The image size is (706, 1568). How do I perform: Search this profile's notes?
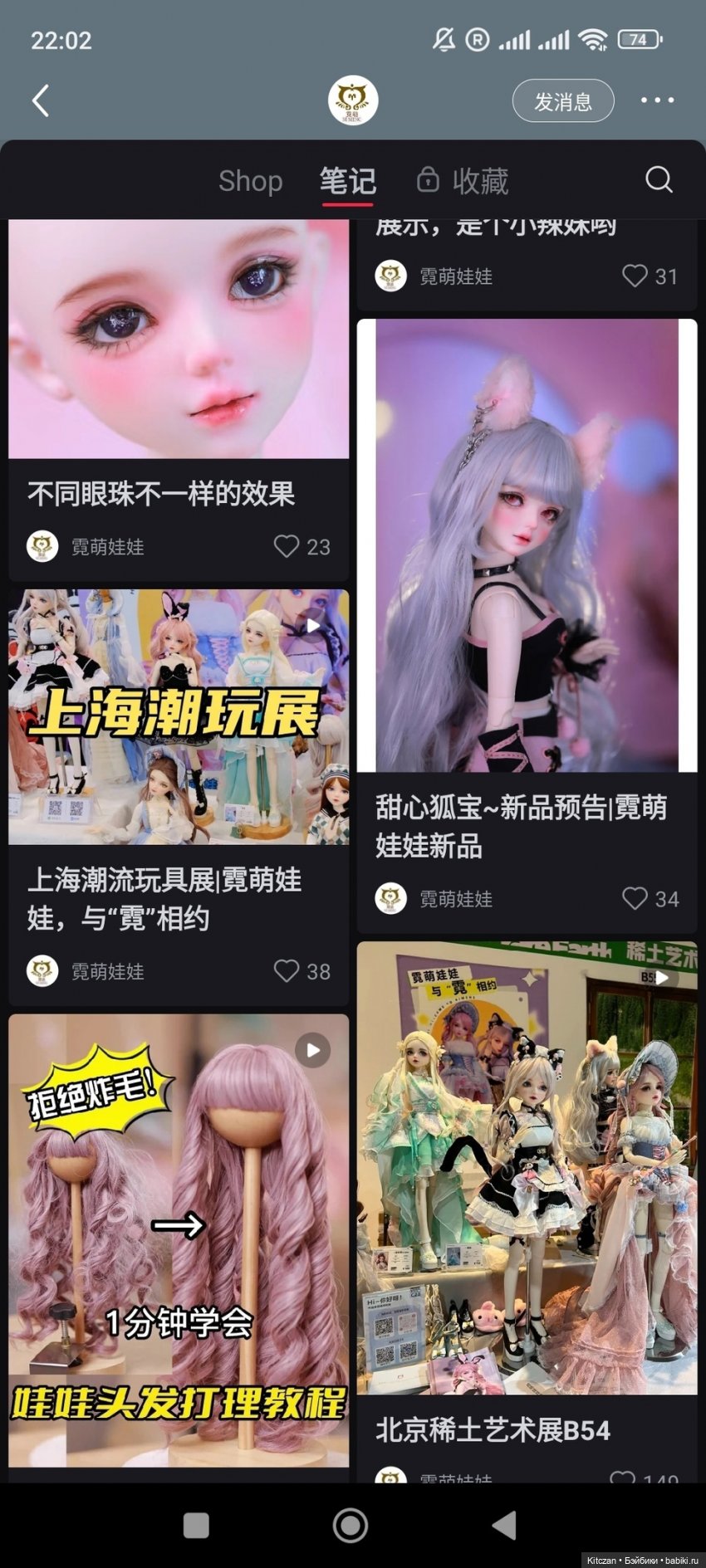point(659,180)
